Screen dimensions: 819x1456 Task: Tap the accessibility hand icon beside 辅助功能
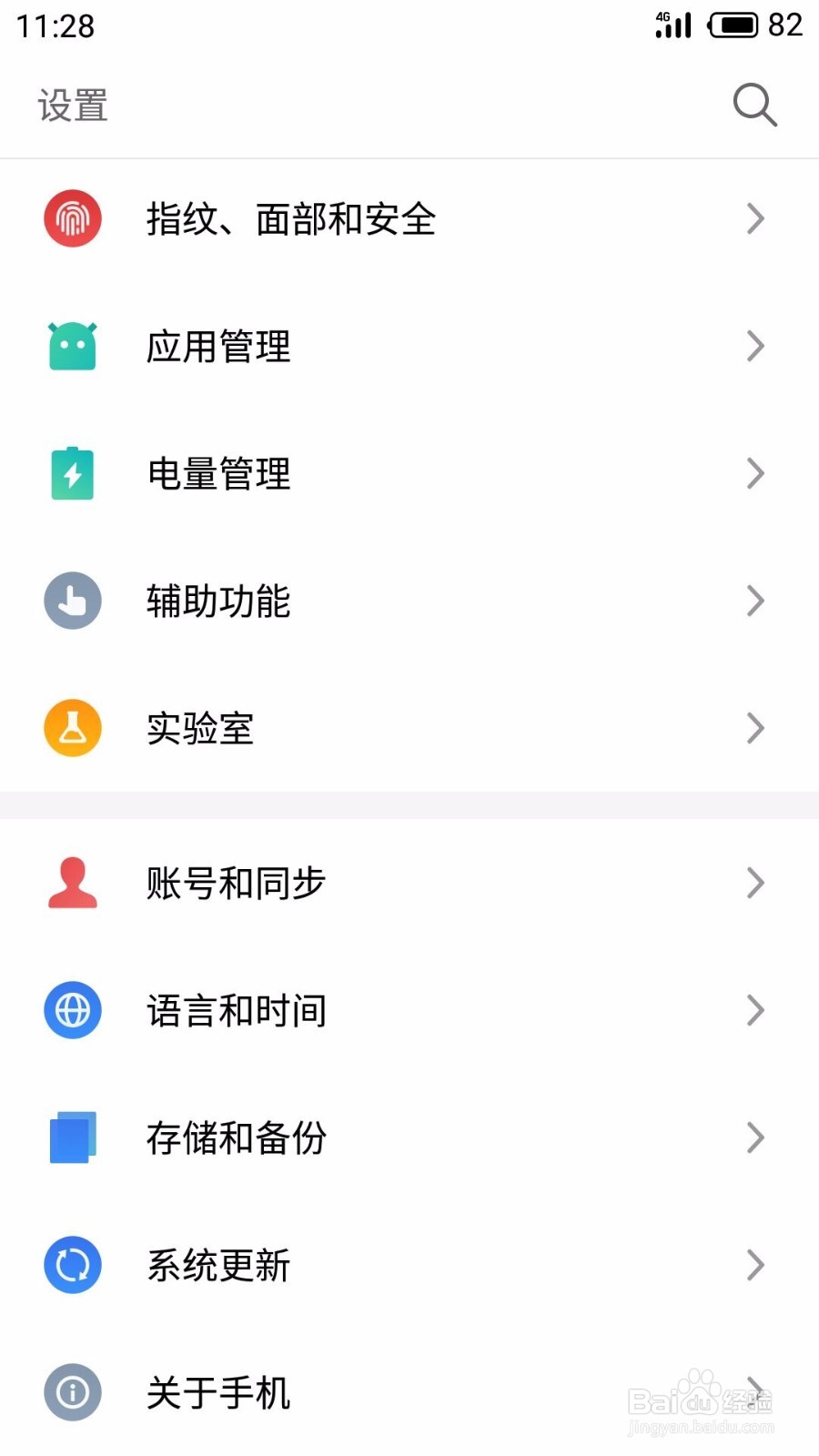[71, 601]
